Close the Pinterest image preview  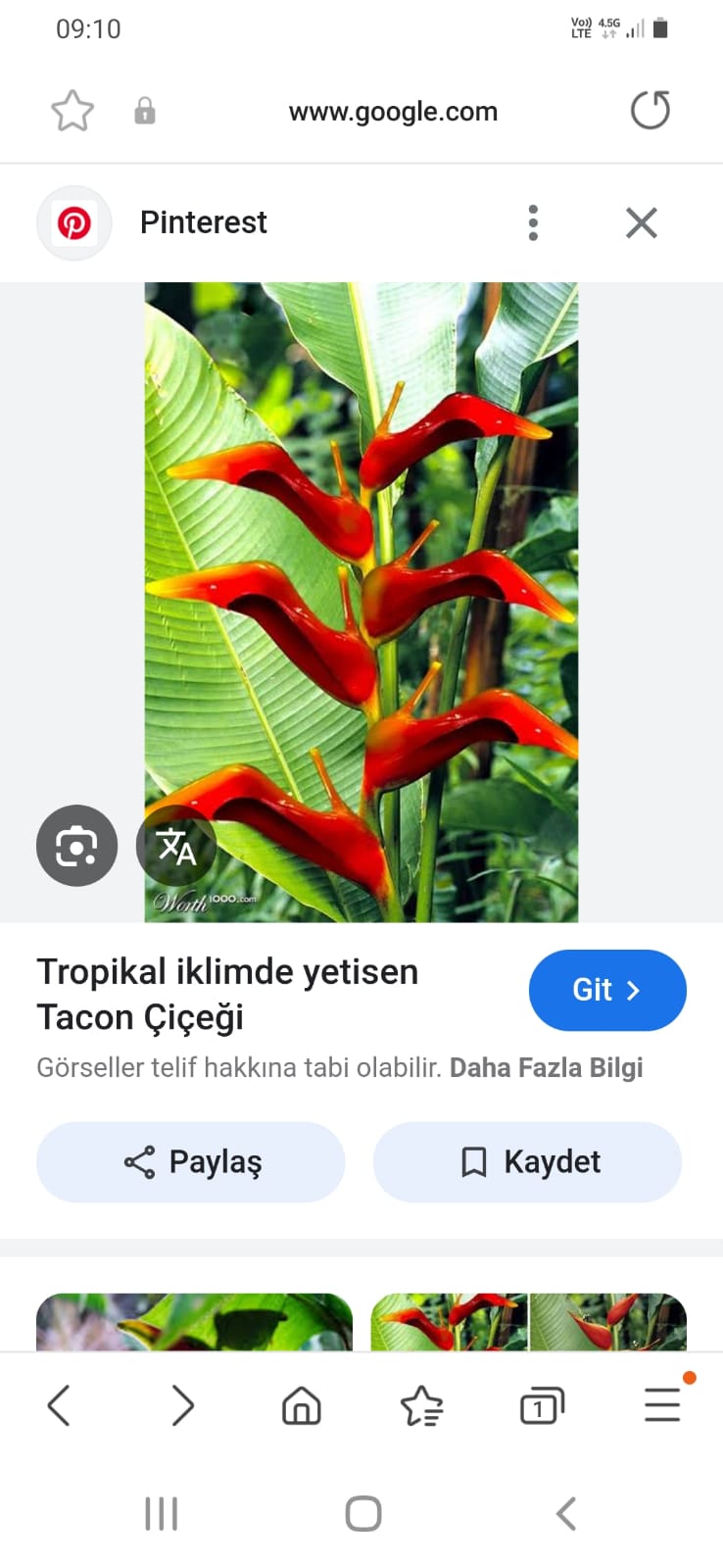(x=641, y=222)
